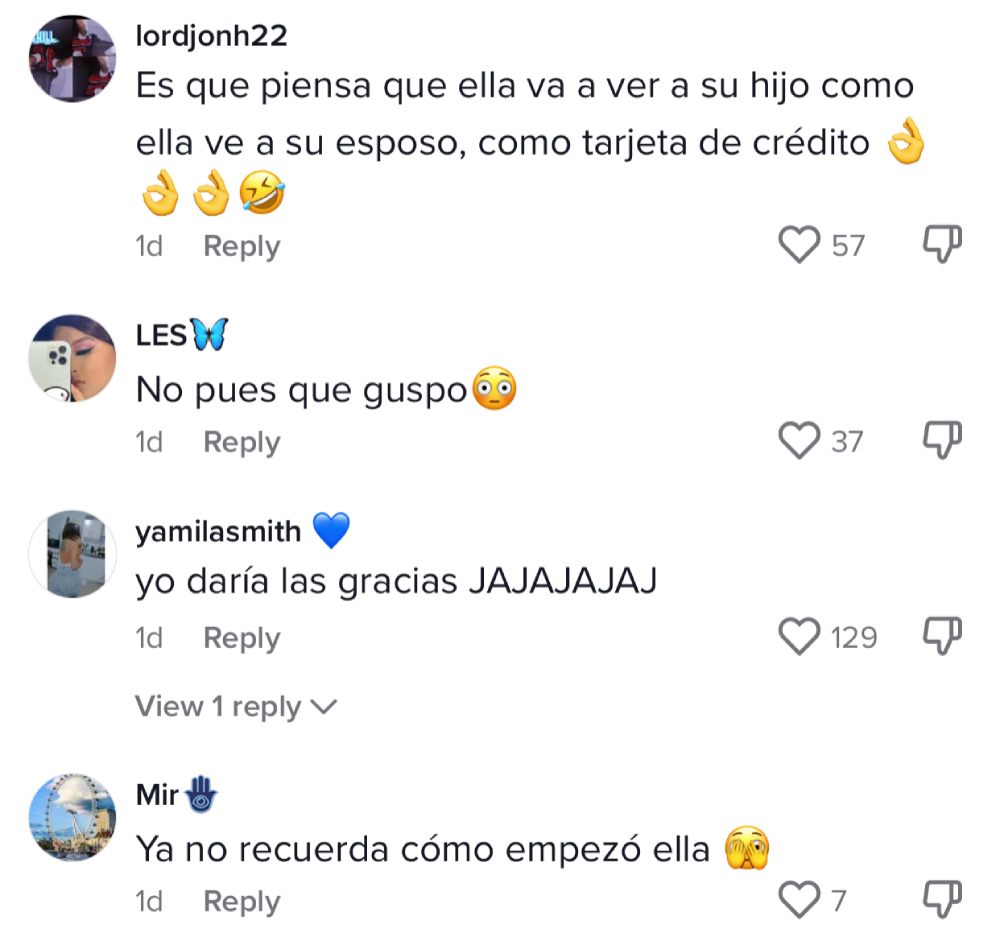Dislike Mir's comment

pos(941,899)
